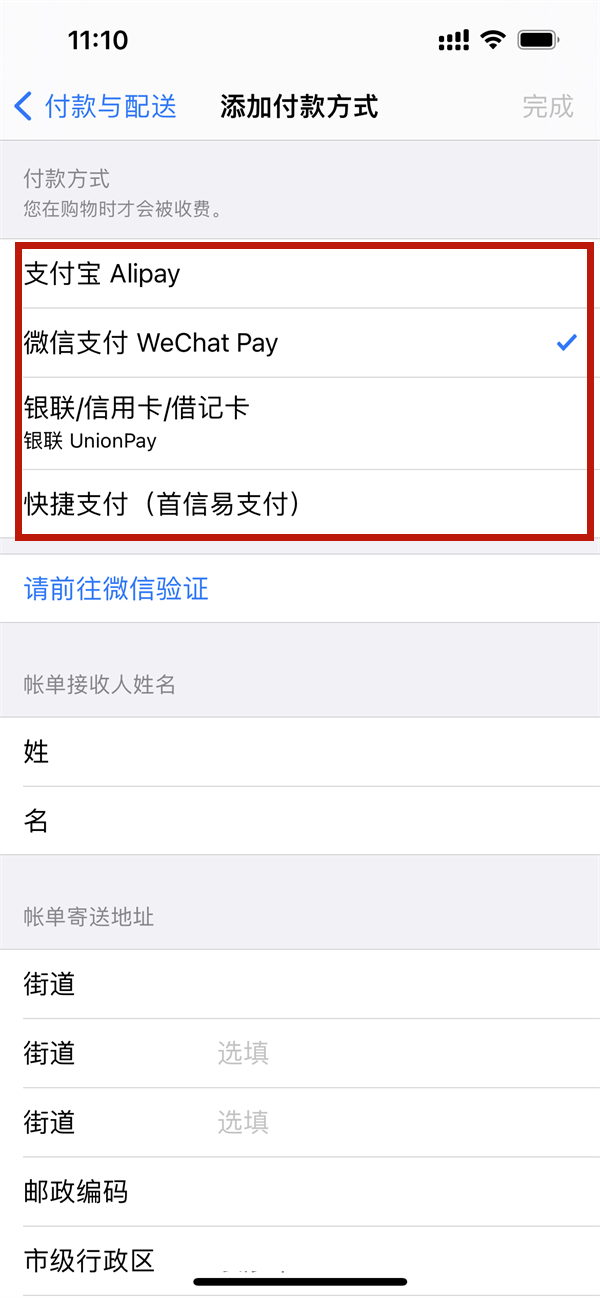Select 银联/信用卡/借记卡 UnionPay option

(x=300, y=422)
